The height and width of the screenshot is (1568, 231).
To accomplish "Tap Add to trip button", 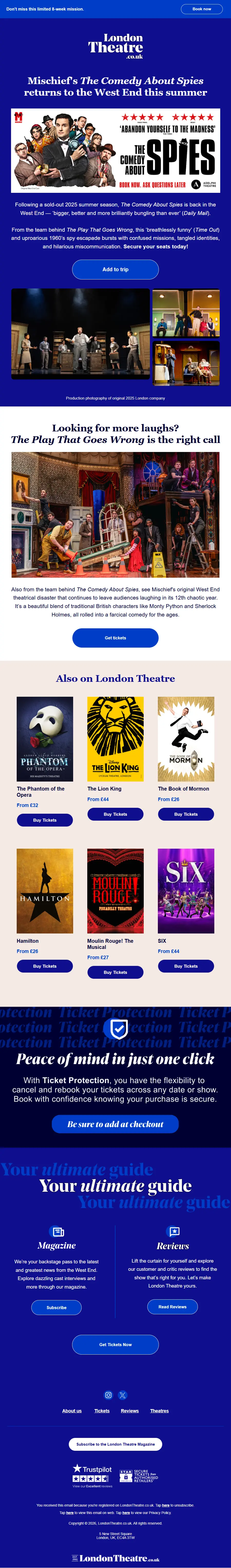I will (115, 269).
